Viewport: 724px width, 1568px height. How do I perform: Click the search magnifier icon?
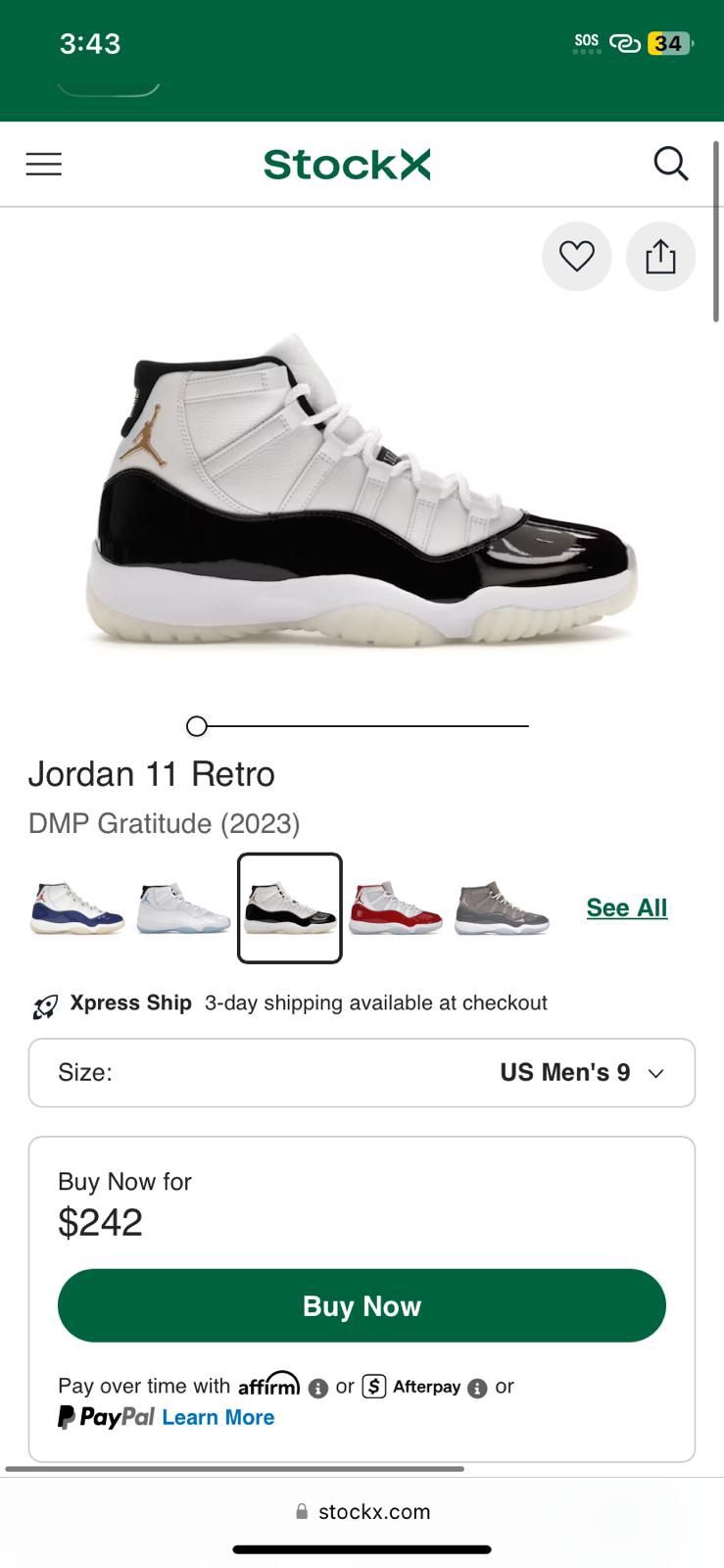point(671,164)
